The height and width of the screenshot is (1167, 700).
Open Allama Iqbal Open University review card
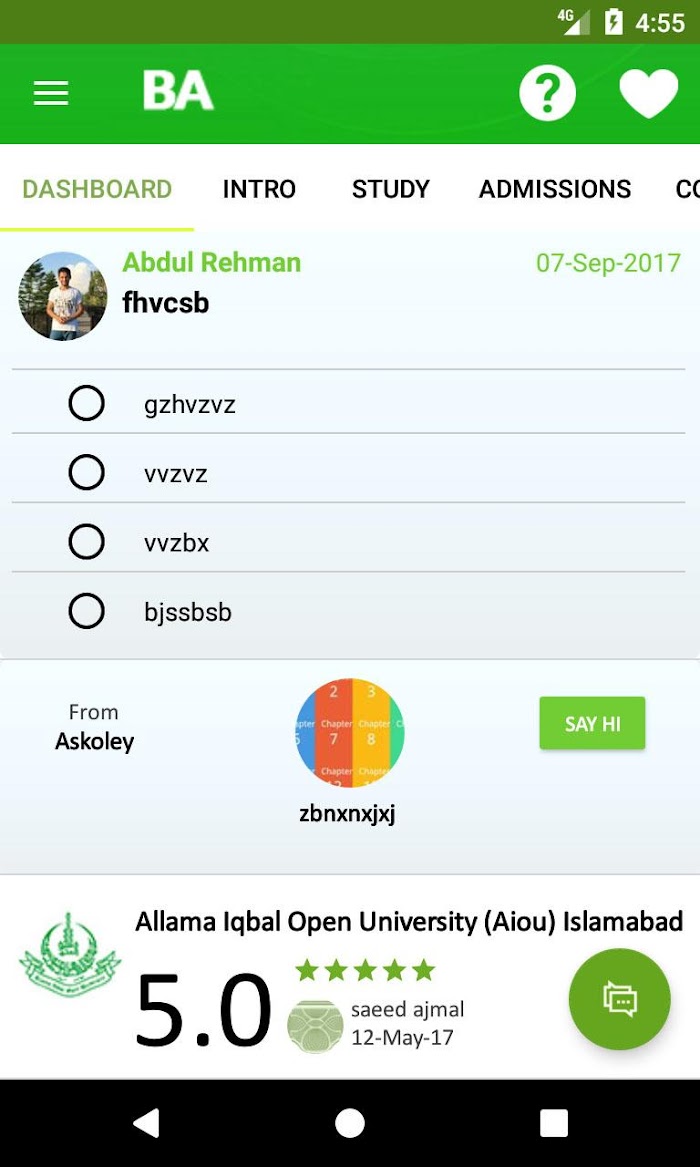pyautogui.click(x=350, y=977)
